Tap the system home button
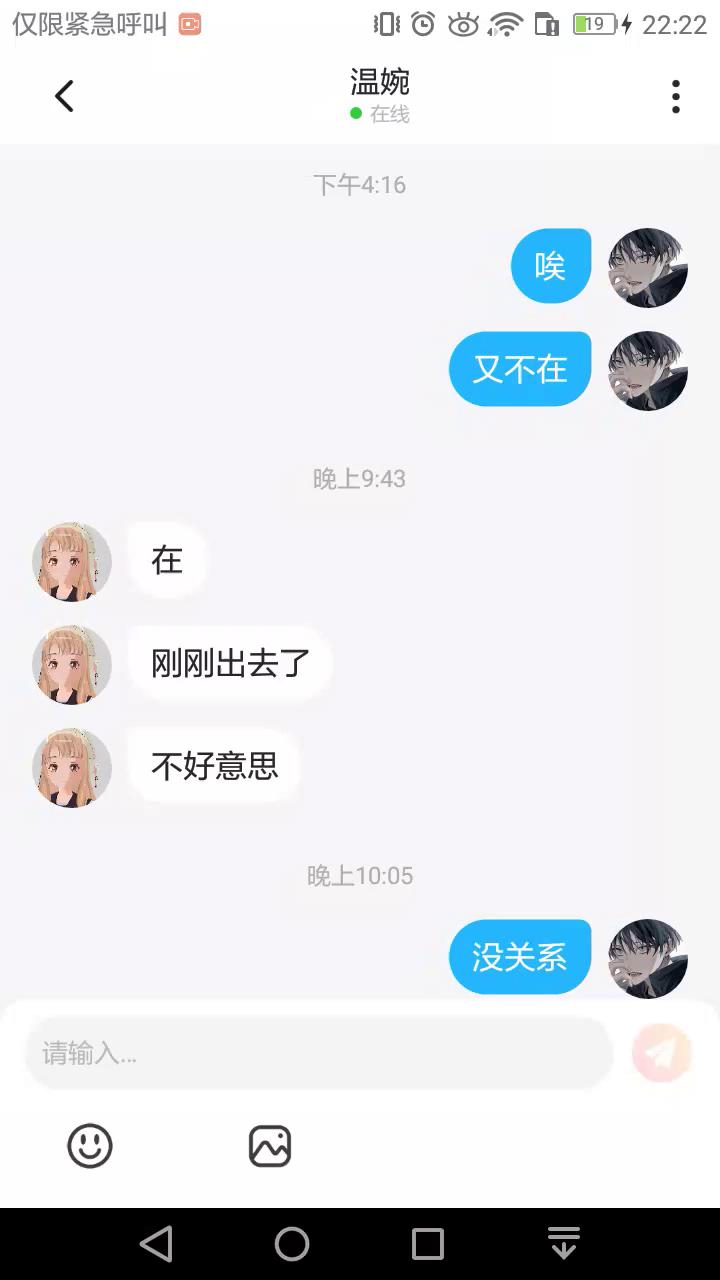Image resolution: width=720 pixels, height=1280 pixels. (x=292, y=1244)
